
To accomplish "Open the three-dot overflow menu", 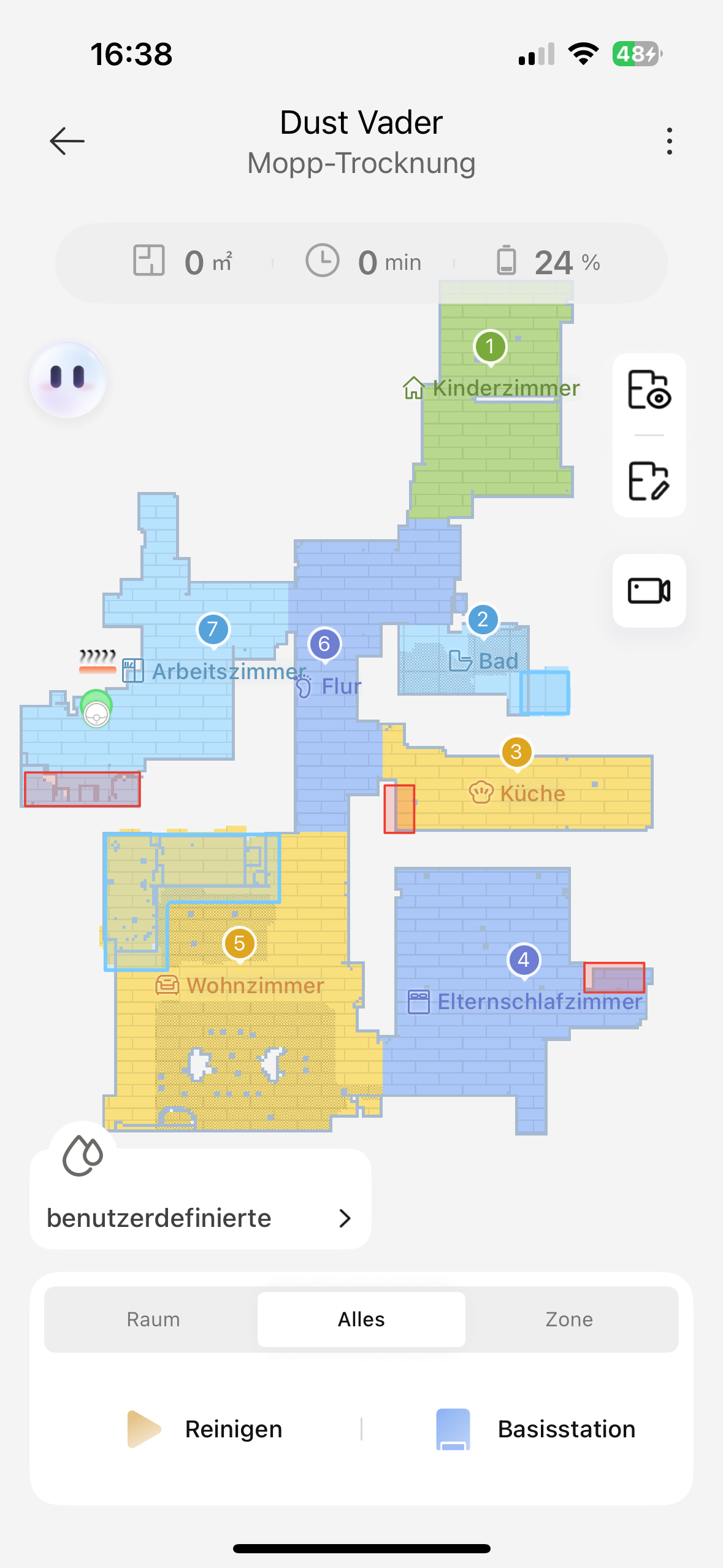I will 669,141.
